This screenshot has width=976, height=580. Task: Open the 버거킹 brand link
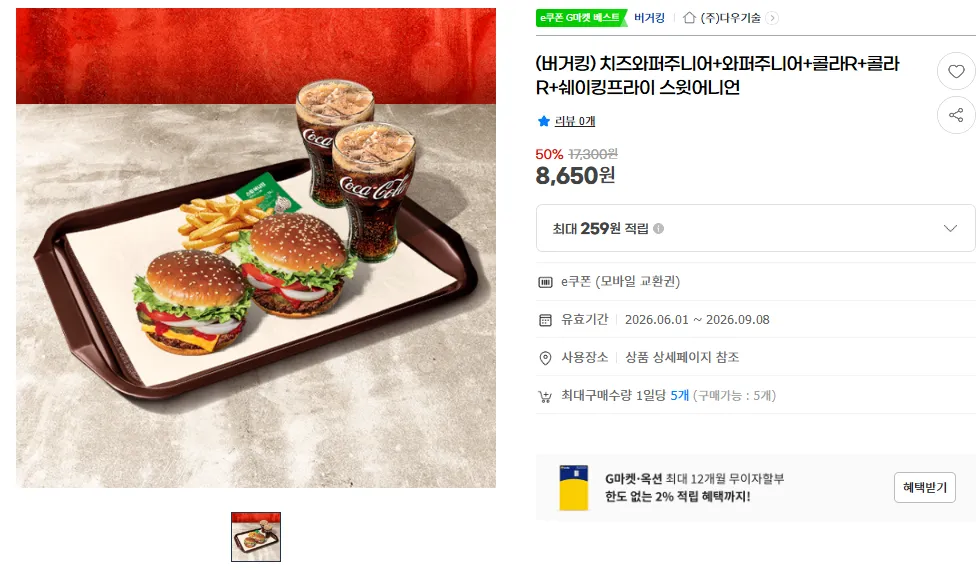649,18
